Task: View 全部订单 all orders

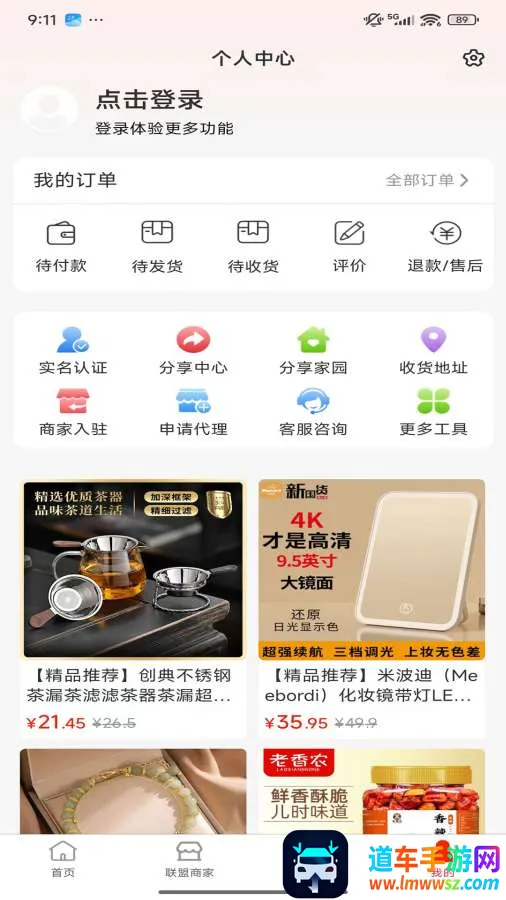Action: (x=427, y=180)
